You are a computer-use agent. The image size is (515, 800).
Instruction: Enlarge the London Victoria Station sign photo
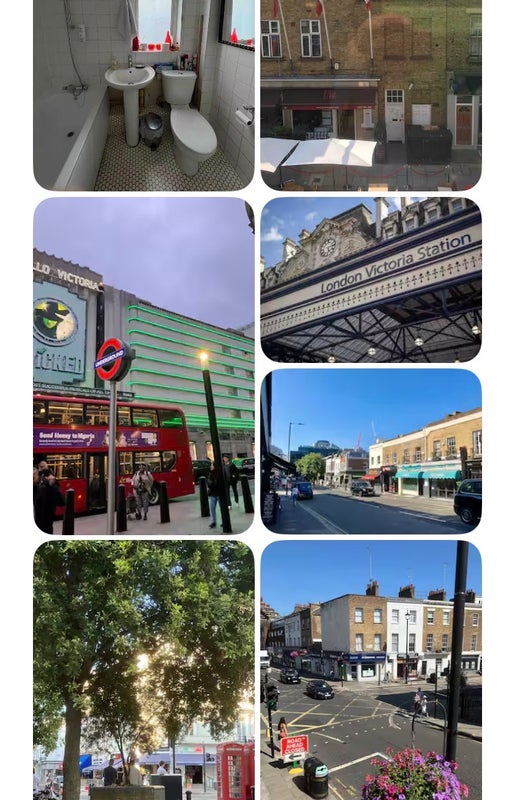[x=371, y=280]
